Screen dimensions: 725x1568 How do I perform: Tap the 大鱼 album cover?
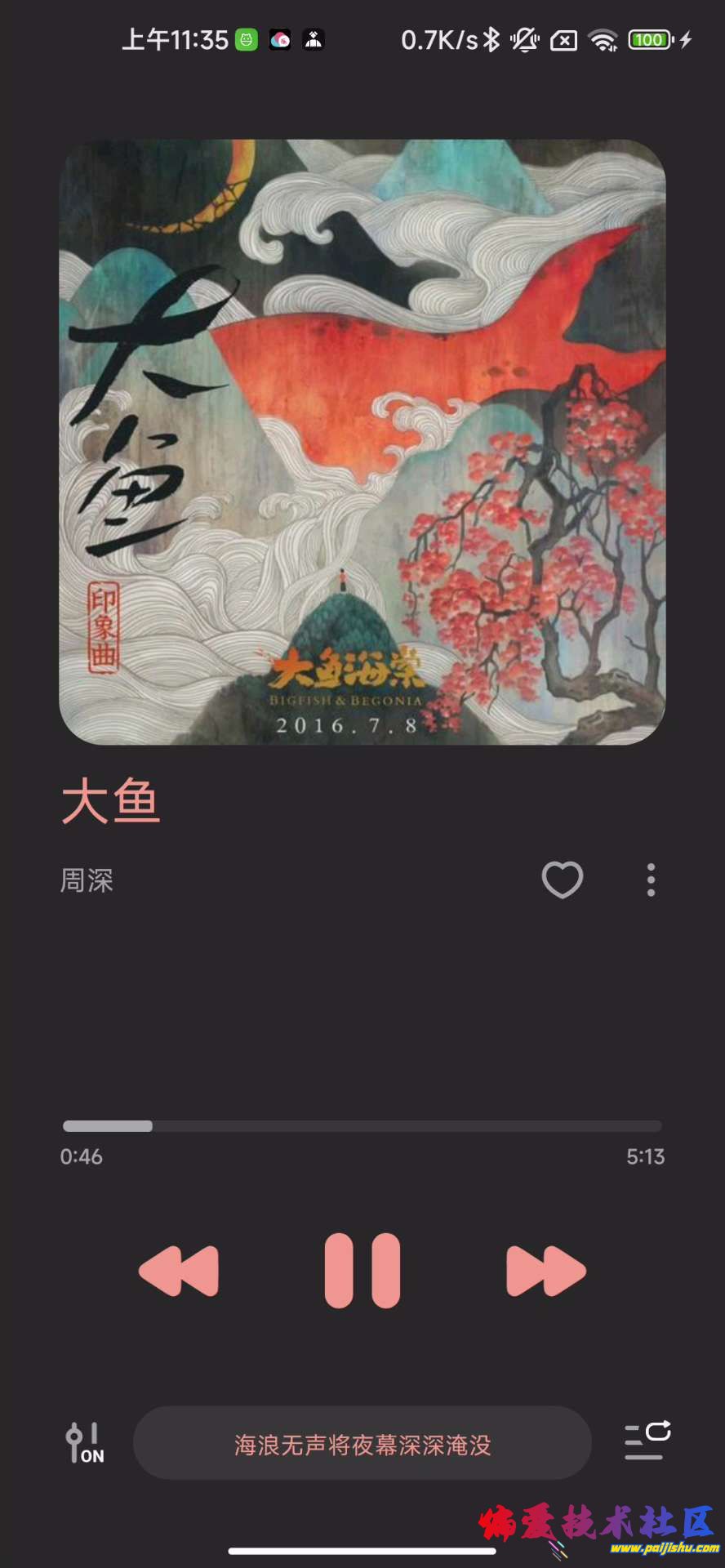pyautogui.click(x=362, y=442)
